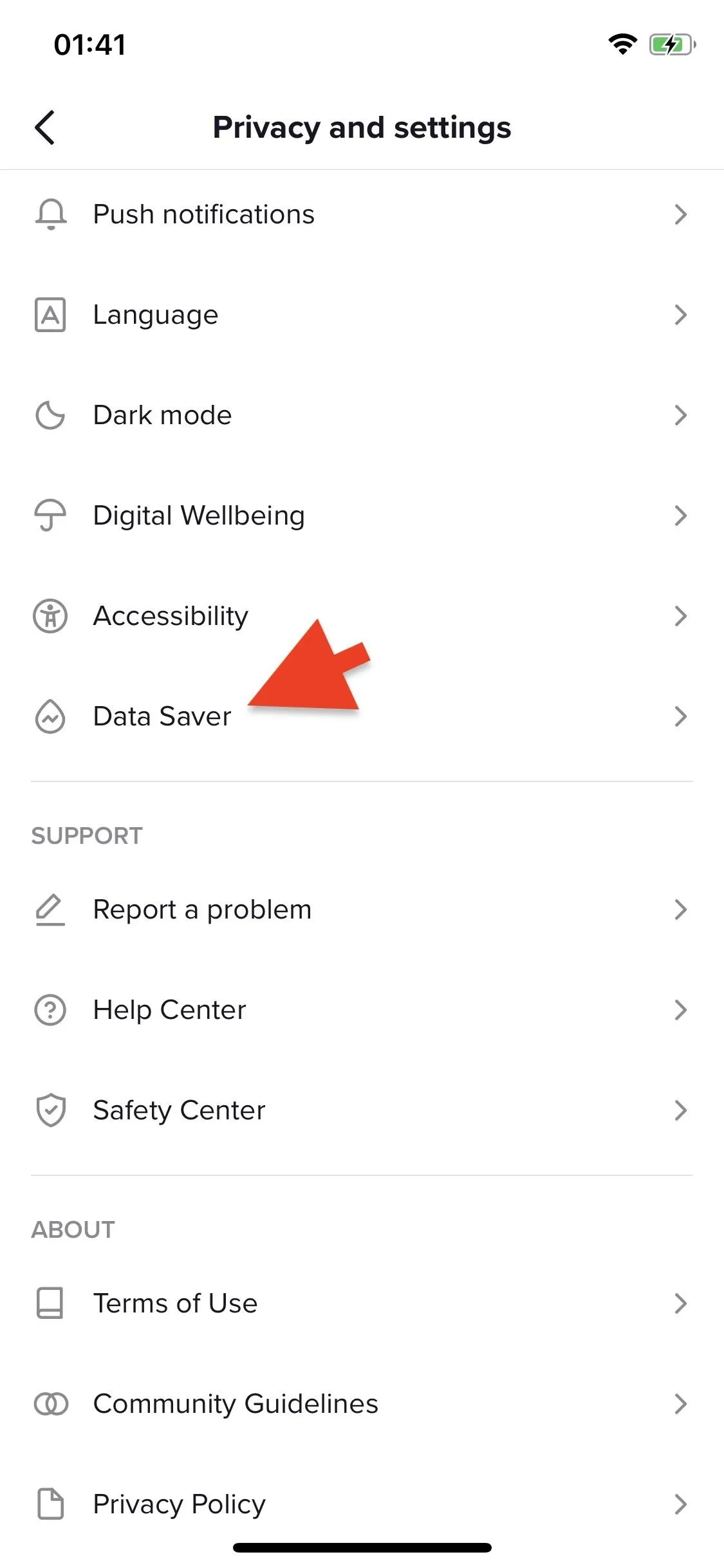Open Dark mode options
The image size is (724, 1568).
[x=362, y=415]
